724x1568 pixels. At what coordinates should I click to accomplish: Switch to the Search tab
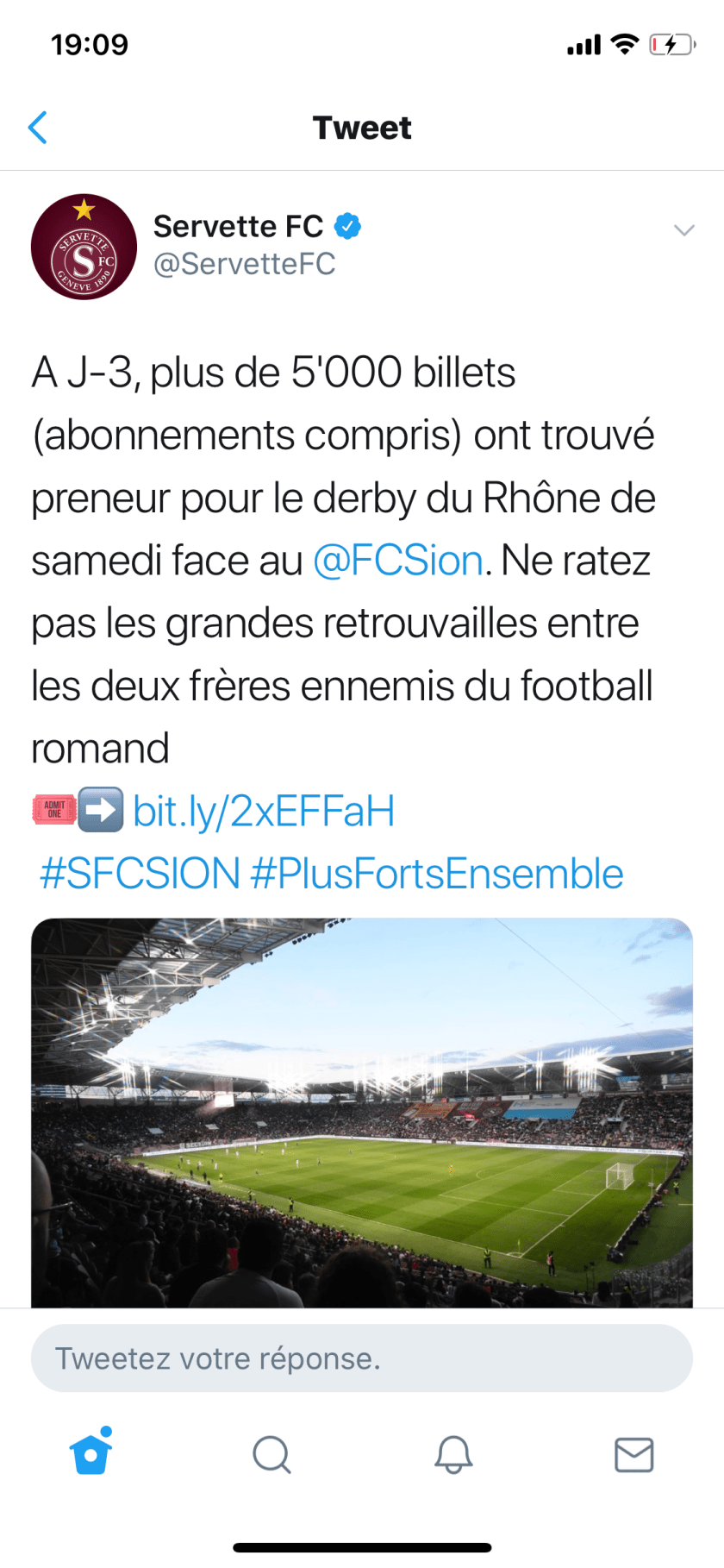271,1454
